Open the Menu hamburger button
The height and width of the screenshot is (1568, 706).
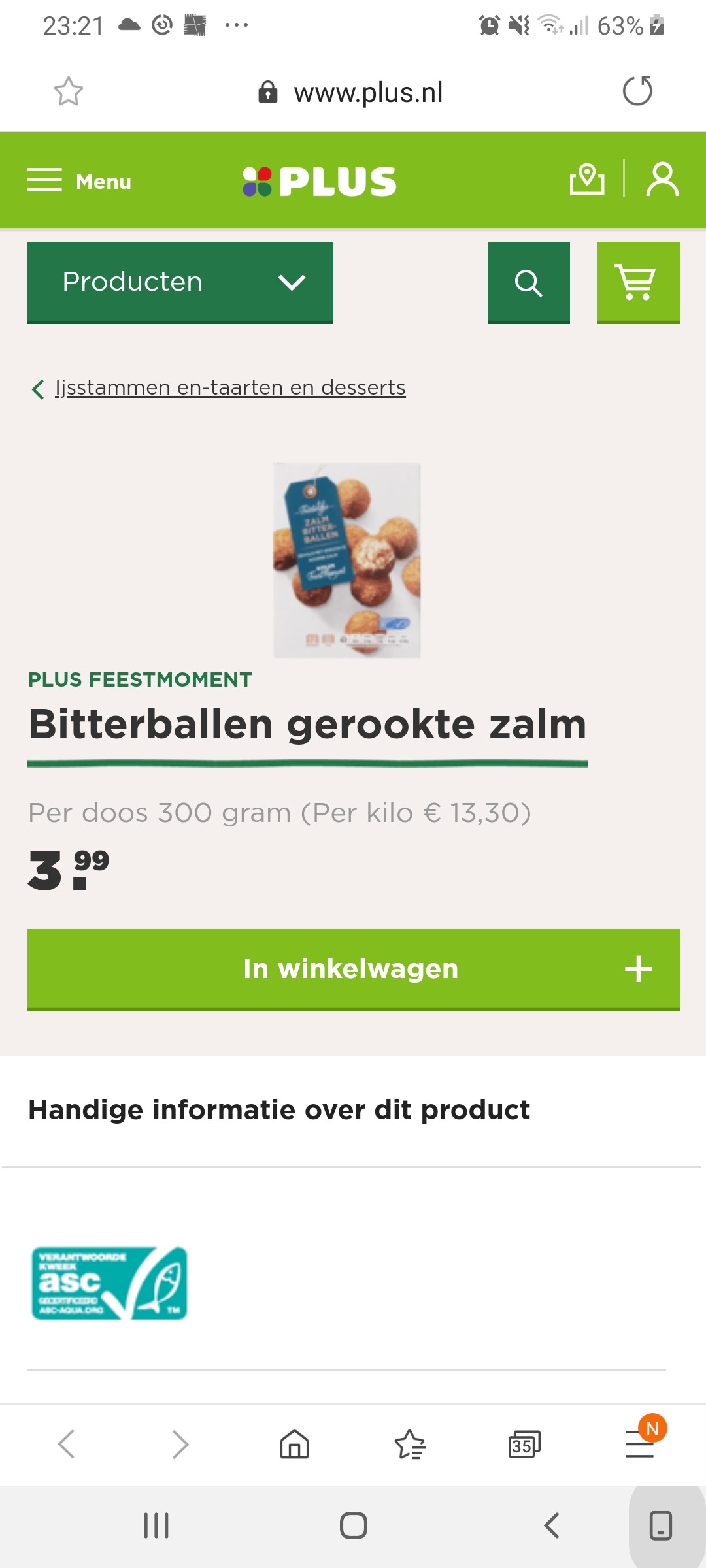(79, 181)
